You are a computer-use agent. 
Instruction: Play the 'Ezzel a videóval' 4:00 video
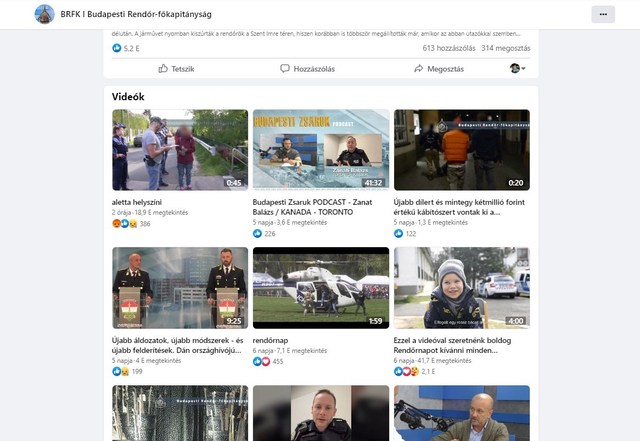click(x=462, y=288)
